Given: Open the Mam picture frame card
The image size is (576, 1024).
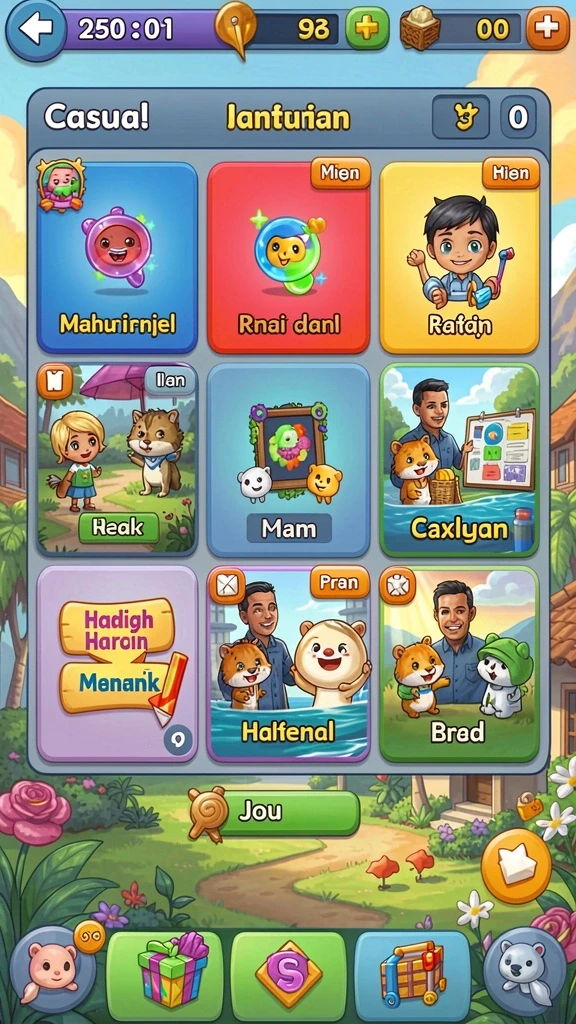Looking at the screenshot, I should pyautogui.click(x=289, y=460).
